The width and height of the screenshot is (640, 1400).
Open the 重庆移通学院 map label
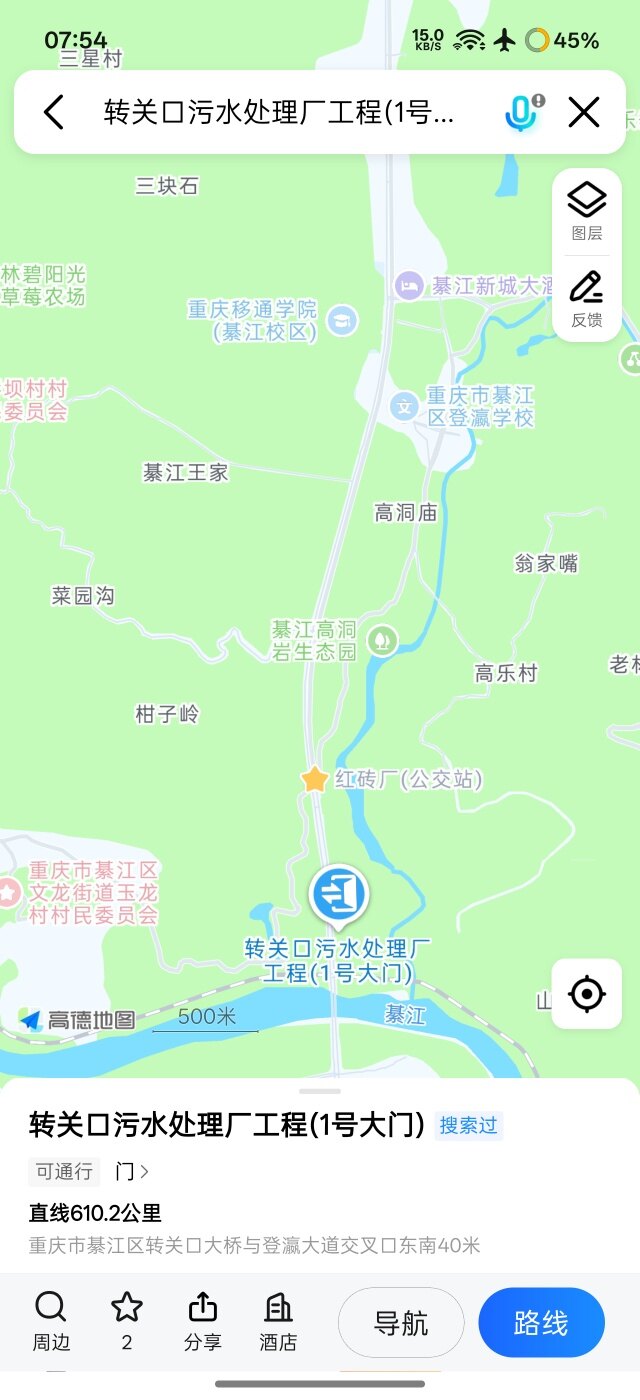point(265,321)
